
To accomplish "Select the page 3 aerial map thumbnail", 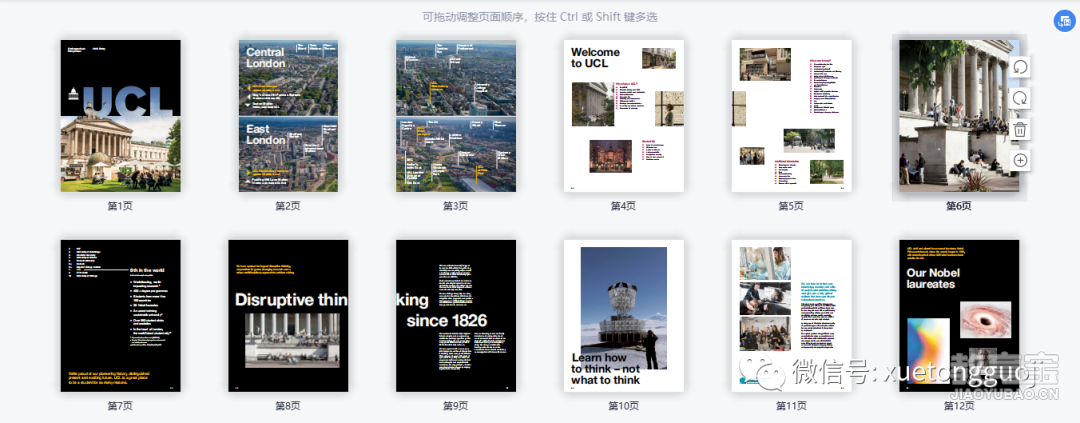I will point(456,116).
